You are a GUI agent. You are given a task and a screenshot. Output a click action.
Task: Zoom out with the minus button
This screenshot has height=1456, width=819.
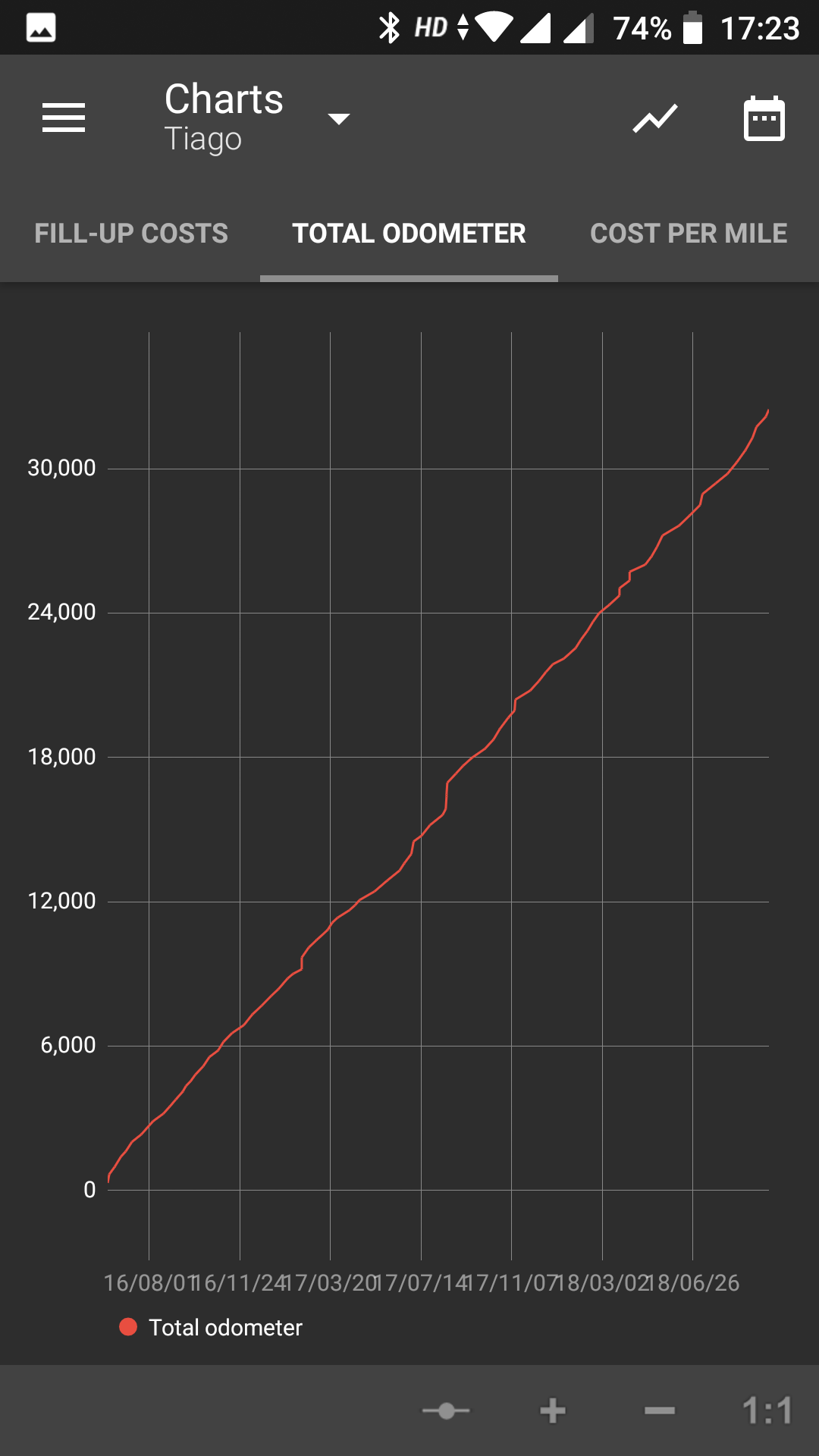[660, 1410]
